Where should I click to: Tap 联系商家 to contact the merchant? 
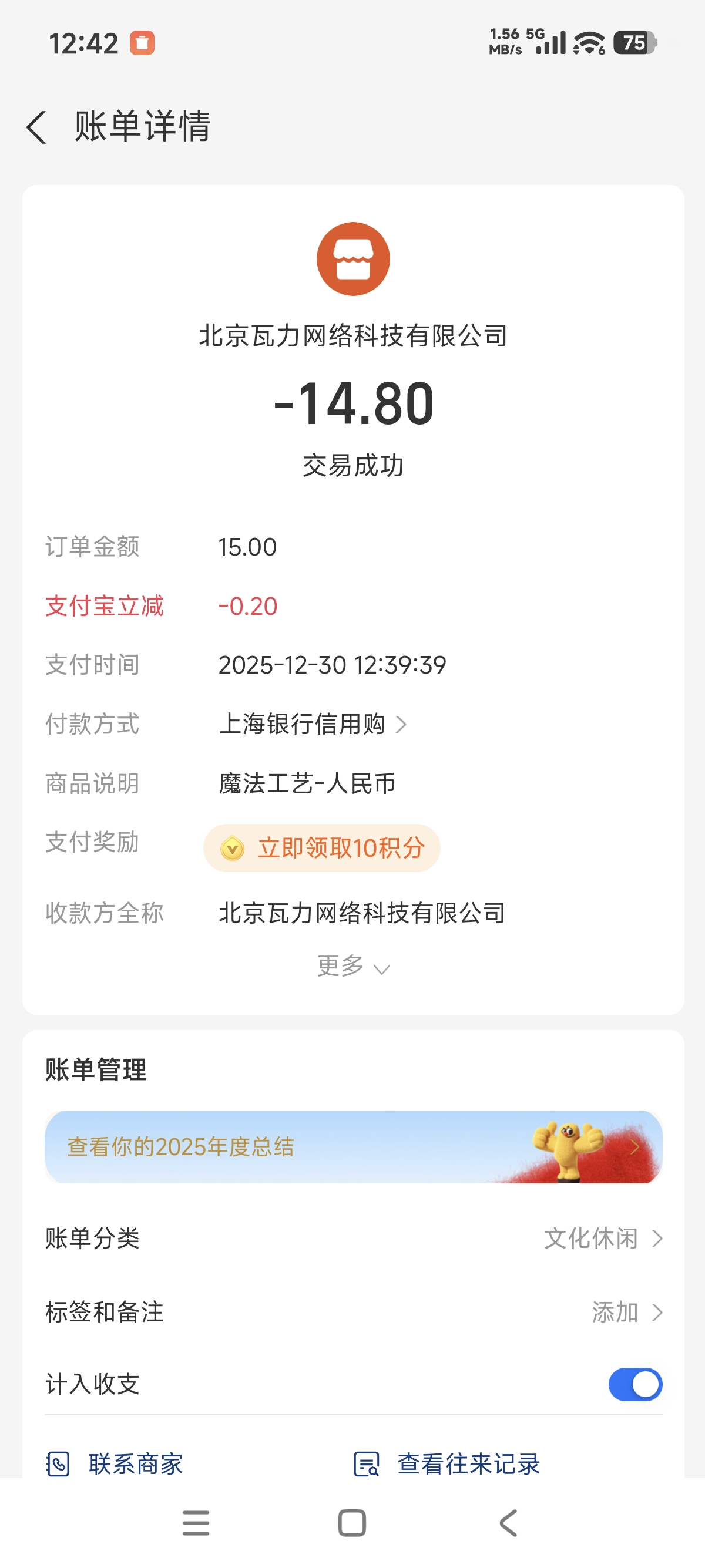coord(115,1464)
